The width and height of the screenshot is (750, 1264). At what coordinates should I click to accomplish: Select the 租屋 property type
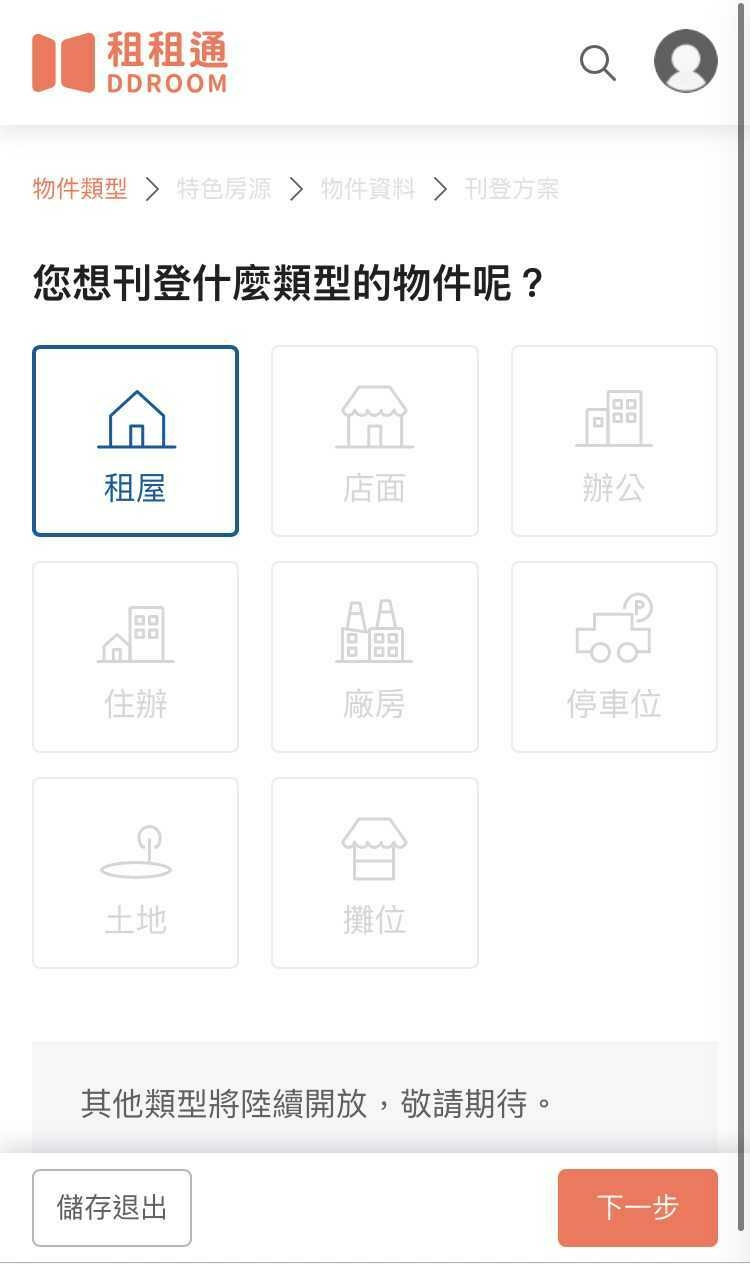pyautogui.click(x=135, y=441)
